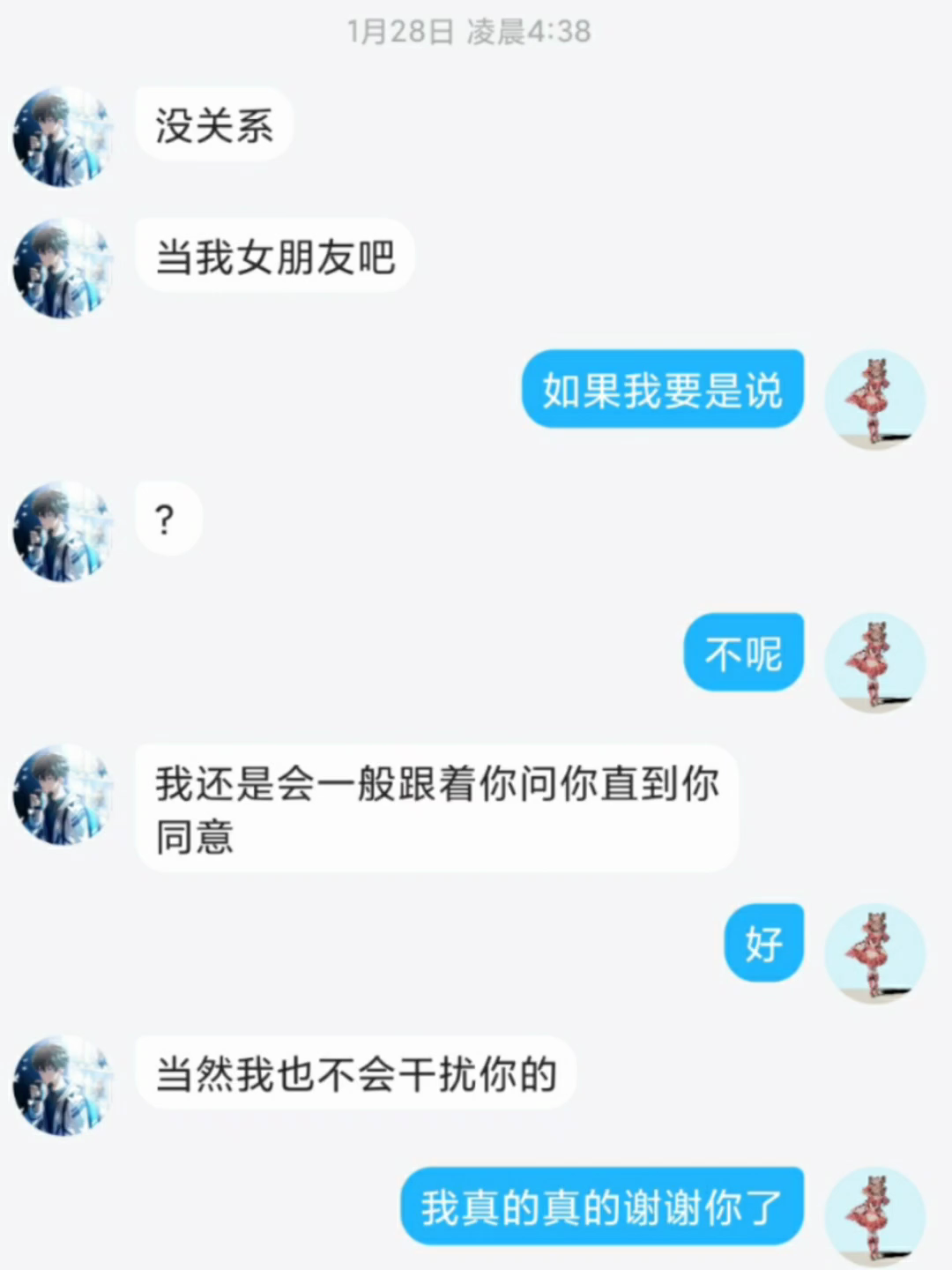
Task: Tap own avatar beside "我真的真的谢谢你了"
Action: click(x=874, y=1215)
